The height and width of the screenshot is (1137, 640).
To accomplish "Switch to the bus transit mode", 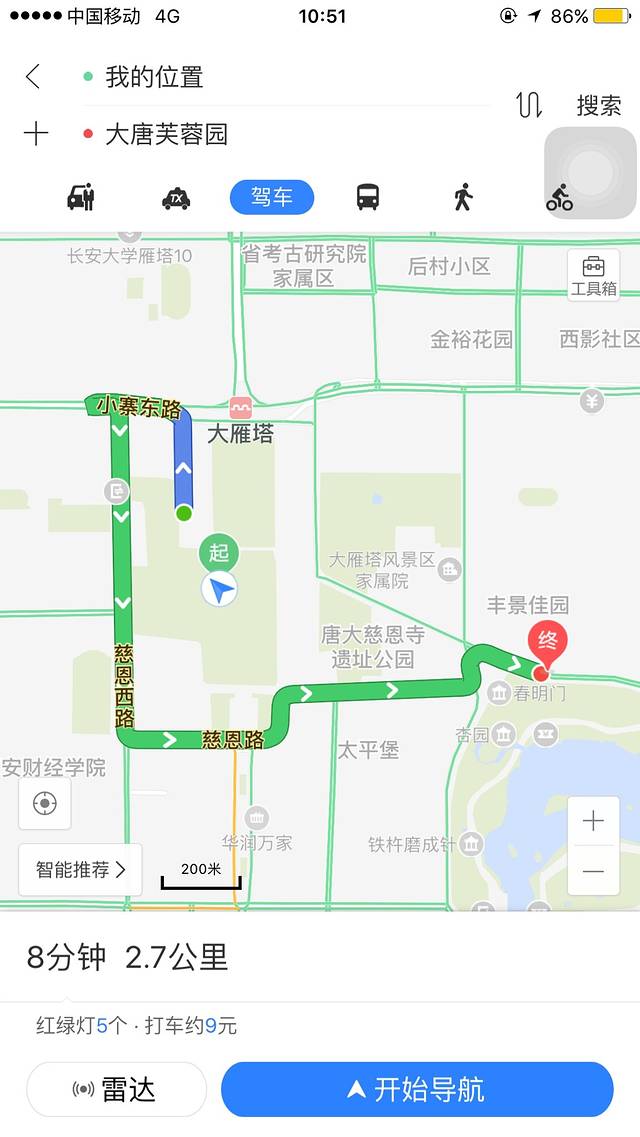I will point(368,197).
